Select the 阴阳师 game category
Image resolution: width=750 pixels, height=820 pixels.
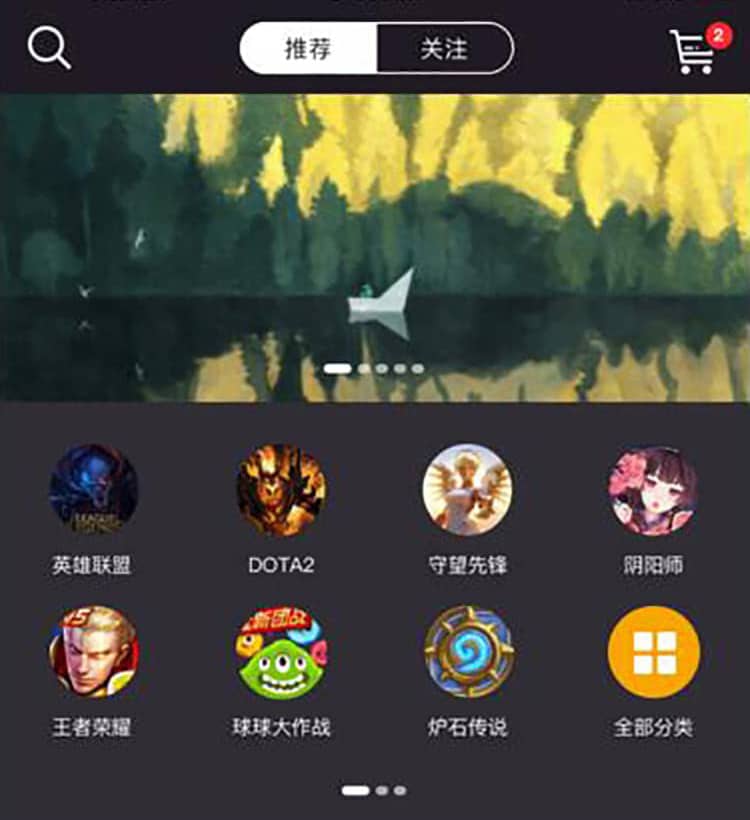(x=653, y=490)
